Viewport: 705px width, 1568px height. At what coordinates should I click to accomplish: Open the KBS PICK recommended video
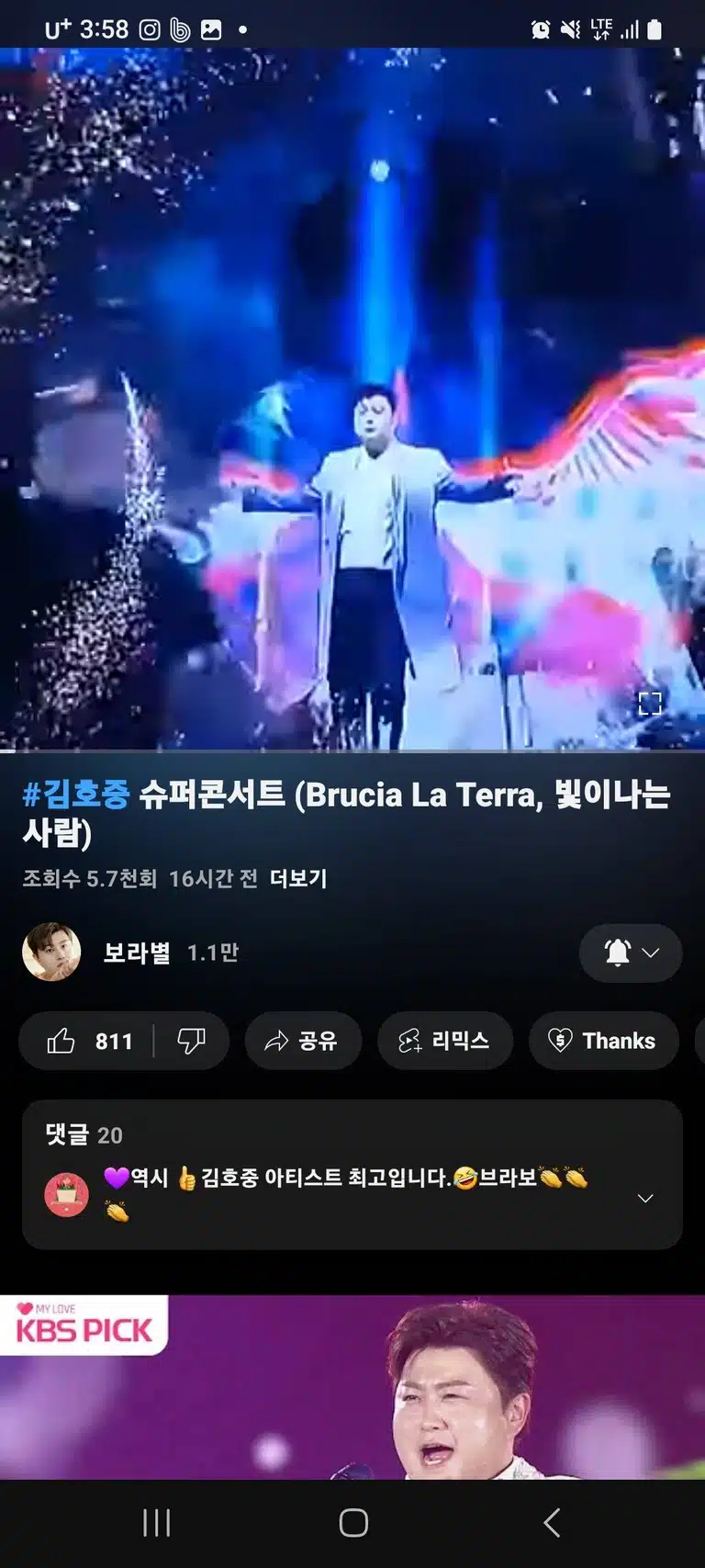[352, 1387]
